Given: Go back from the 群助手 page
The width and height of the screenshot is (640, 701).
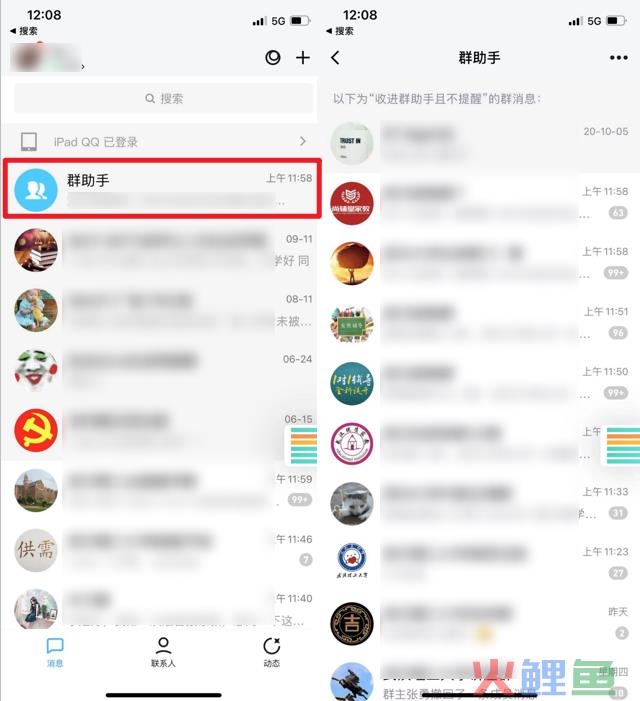Looking at the screenshot, I should click(x=335, y=58).
